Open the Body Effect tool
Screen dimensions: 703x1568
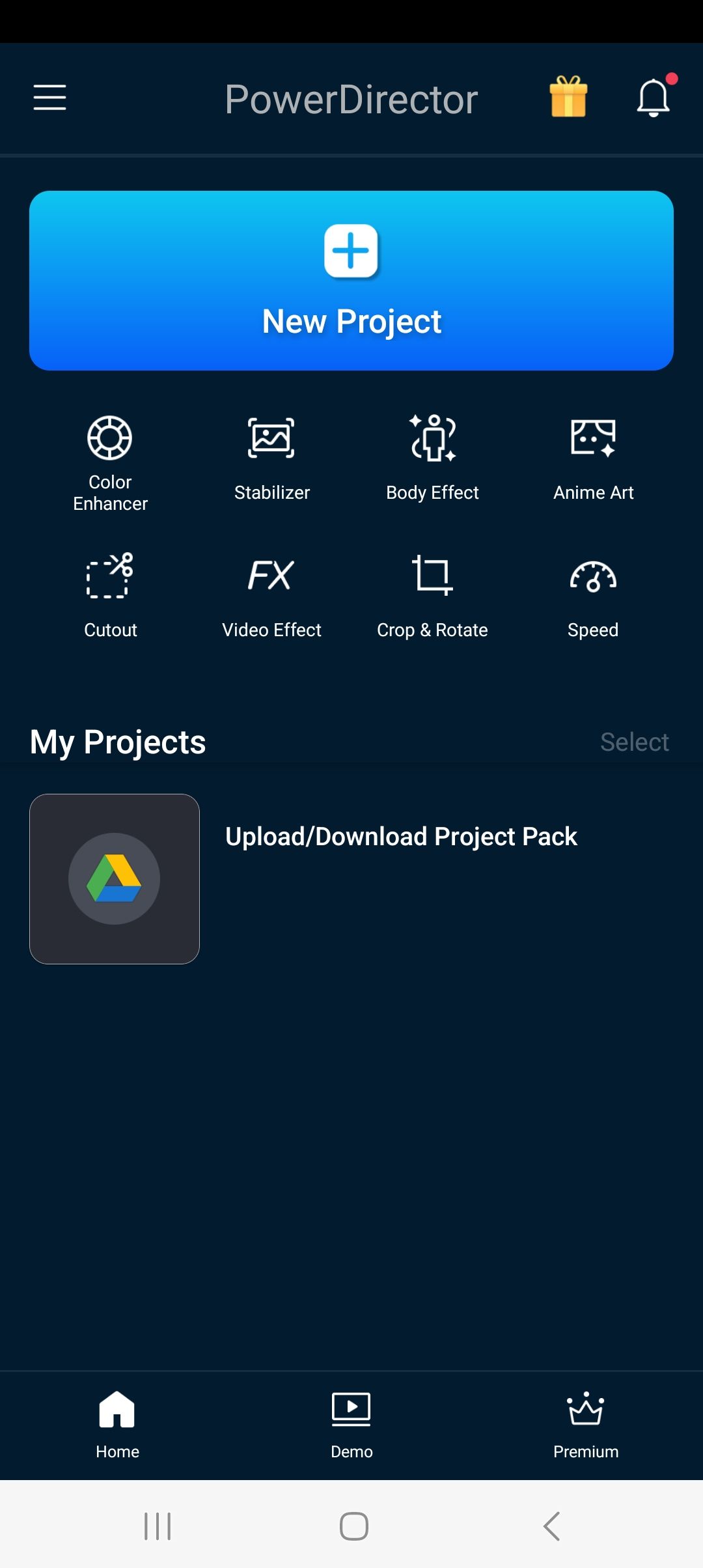tap(432, 456)
